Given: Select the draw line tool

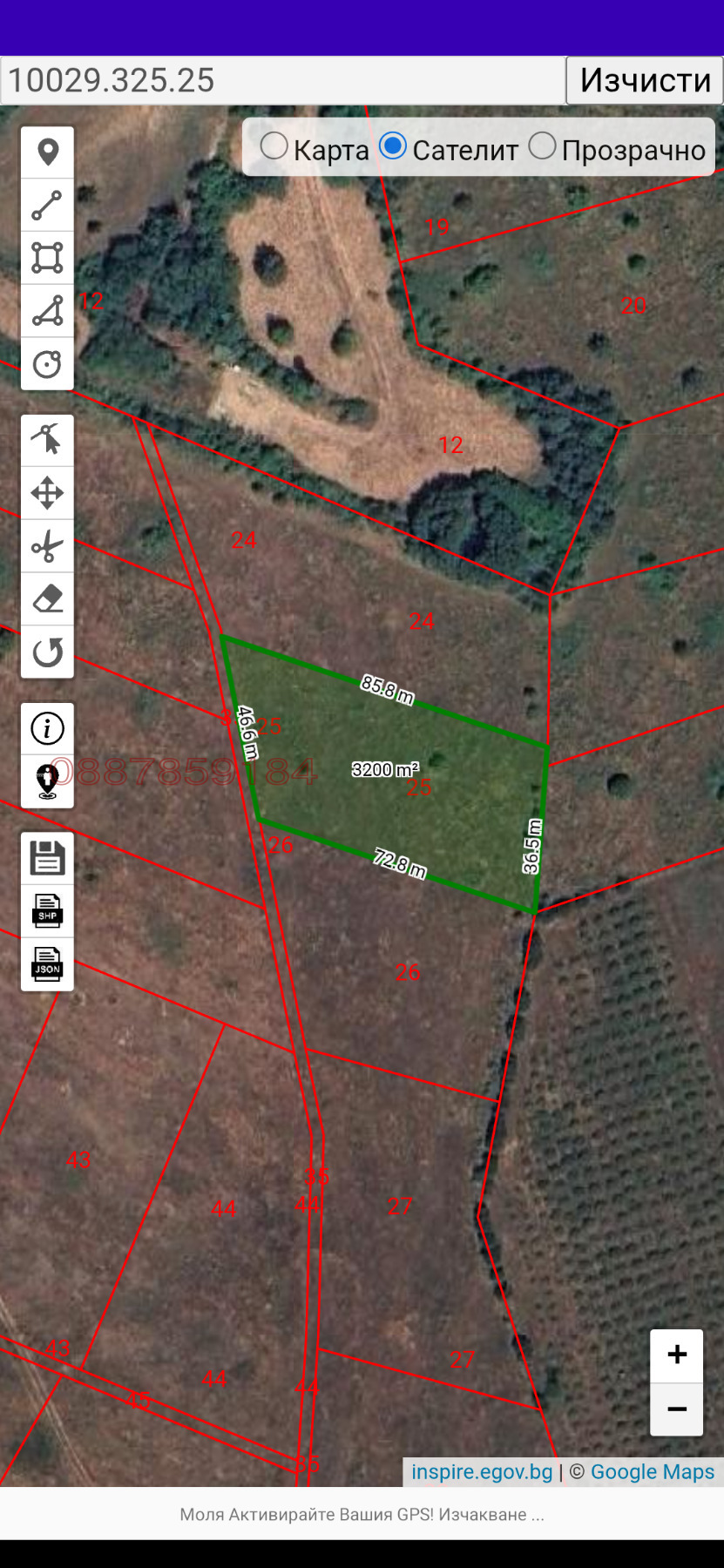Looking at the screenshot, I should tap(47, 206).
